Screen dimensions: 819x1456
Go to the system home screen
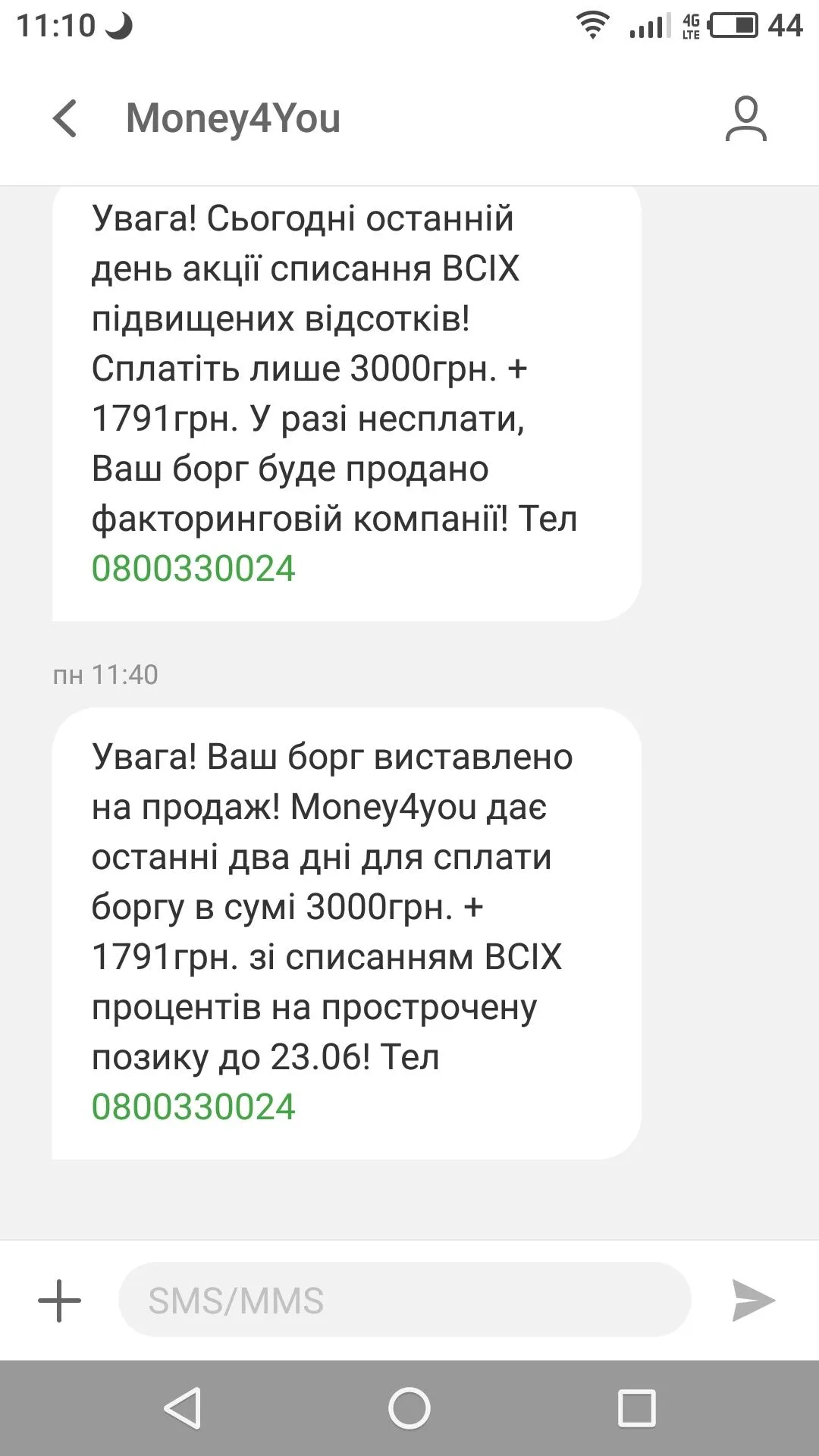(x=409, y=1408)
